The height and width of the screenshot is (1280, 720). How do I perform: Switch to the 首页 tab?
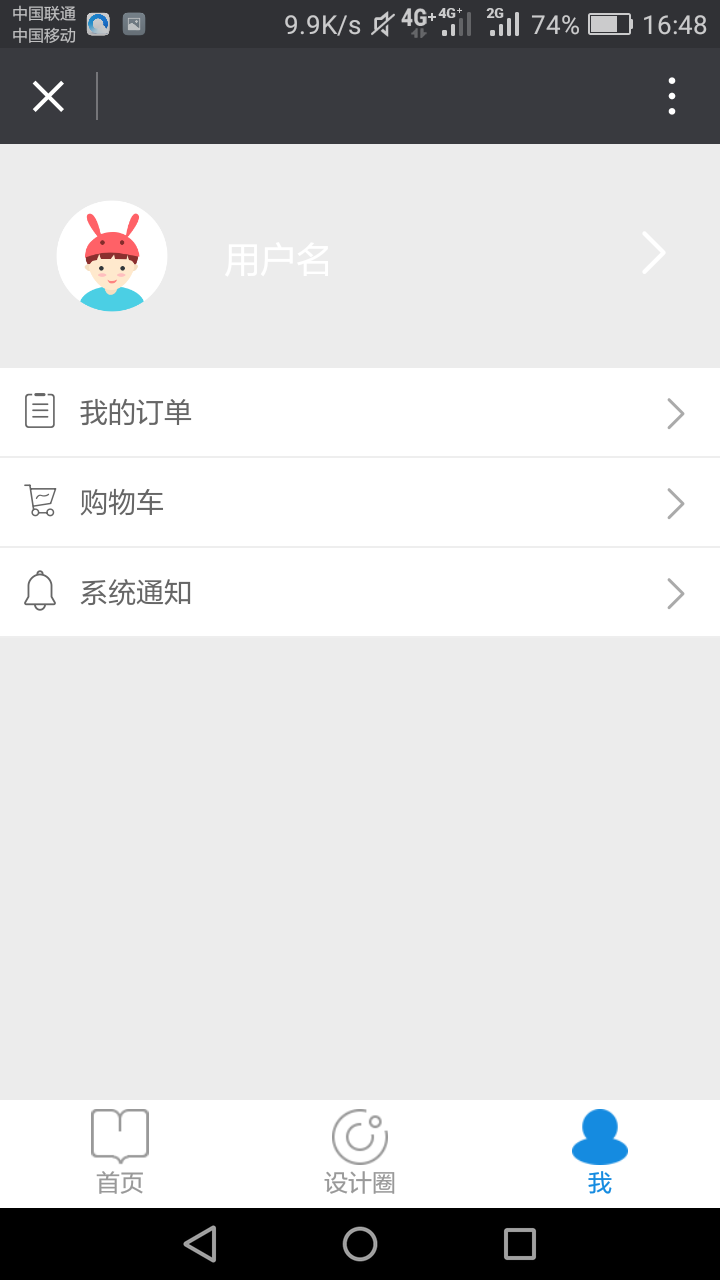pyautogui.click(x=120, y=1154)
